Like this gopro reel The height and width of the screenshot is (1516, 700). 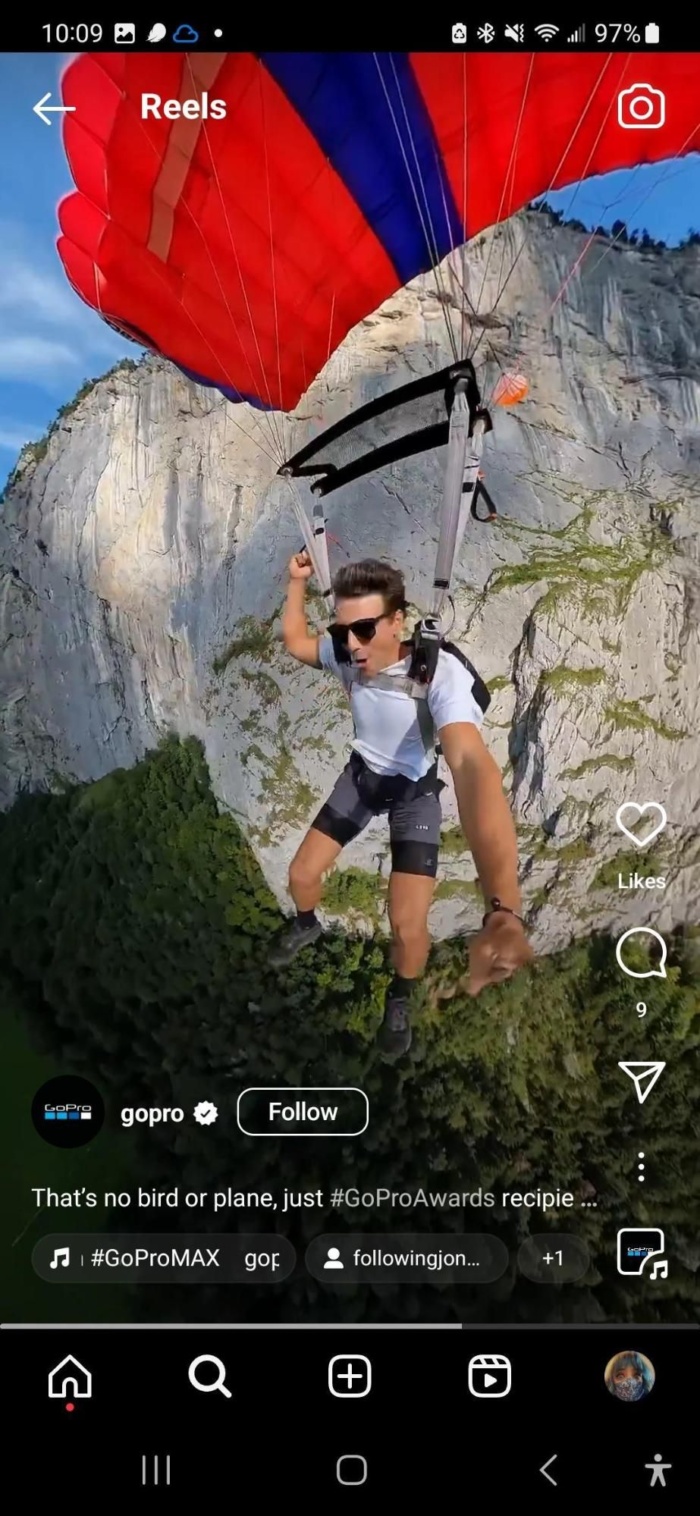coord(641,824)
